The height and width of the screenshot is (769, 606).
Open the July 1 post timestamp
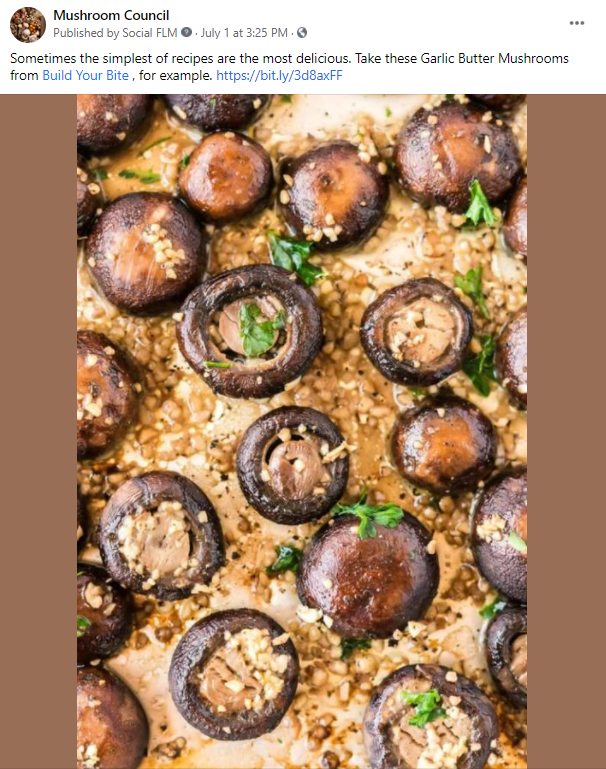pos(246,33)
